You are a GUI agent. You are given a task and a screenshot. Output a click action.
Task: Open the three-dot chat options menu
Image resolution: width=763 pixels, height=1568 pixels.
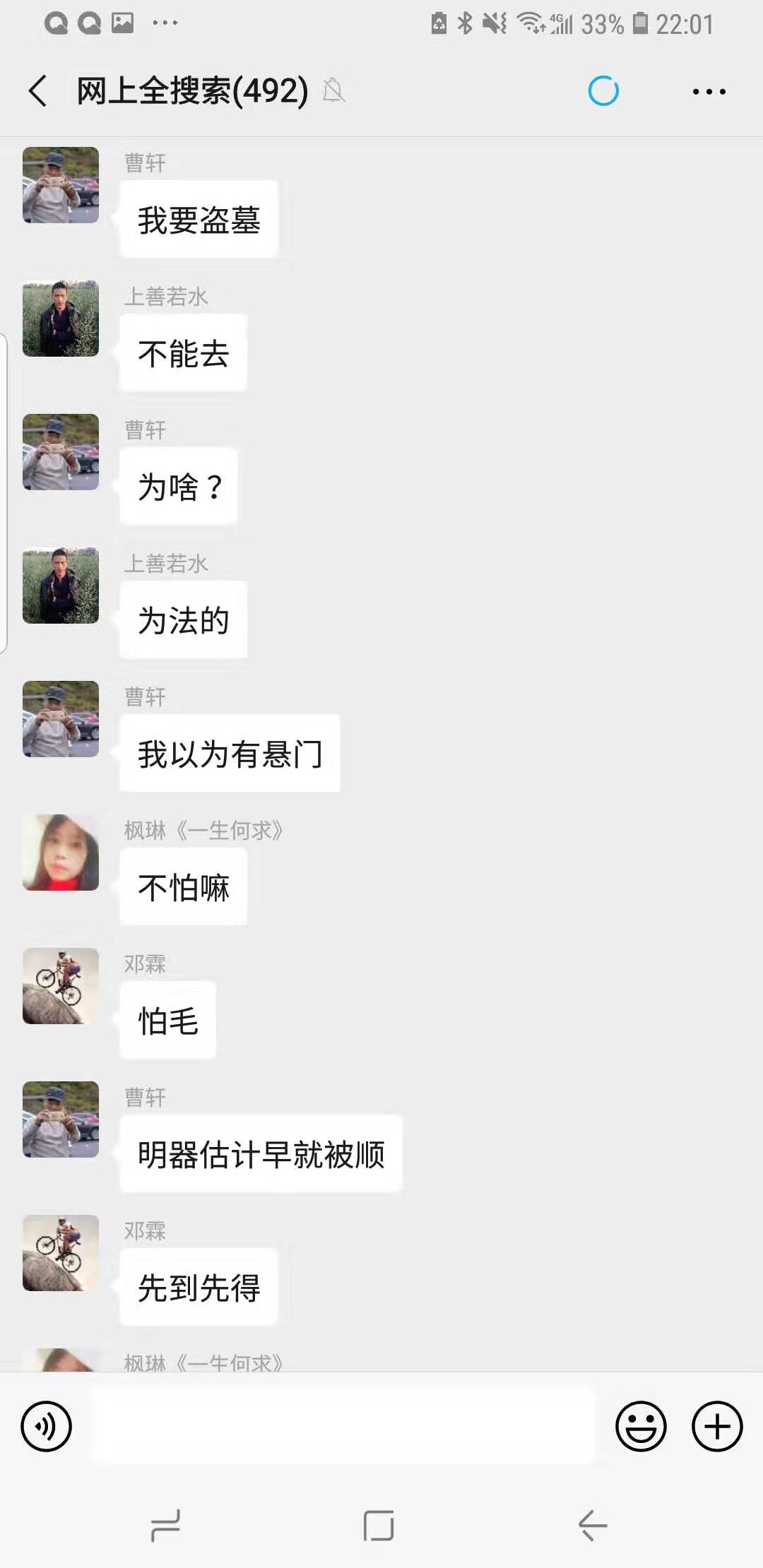click(709, 92)
